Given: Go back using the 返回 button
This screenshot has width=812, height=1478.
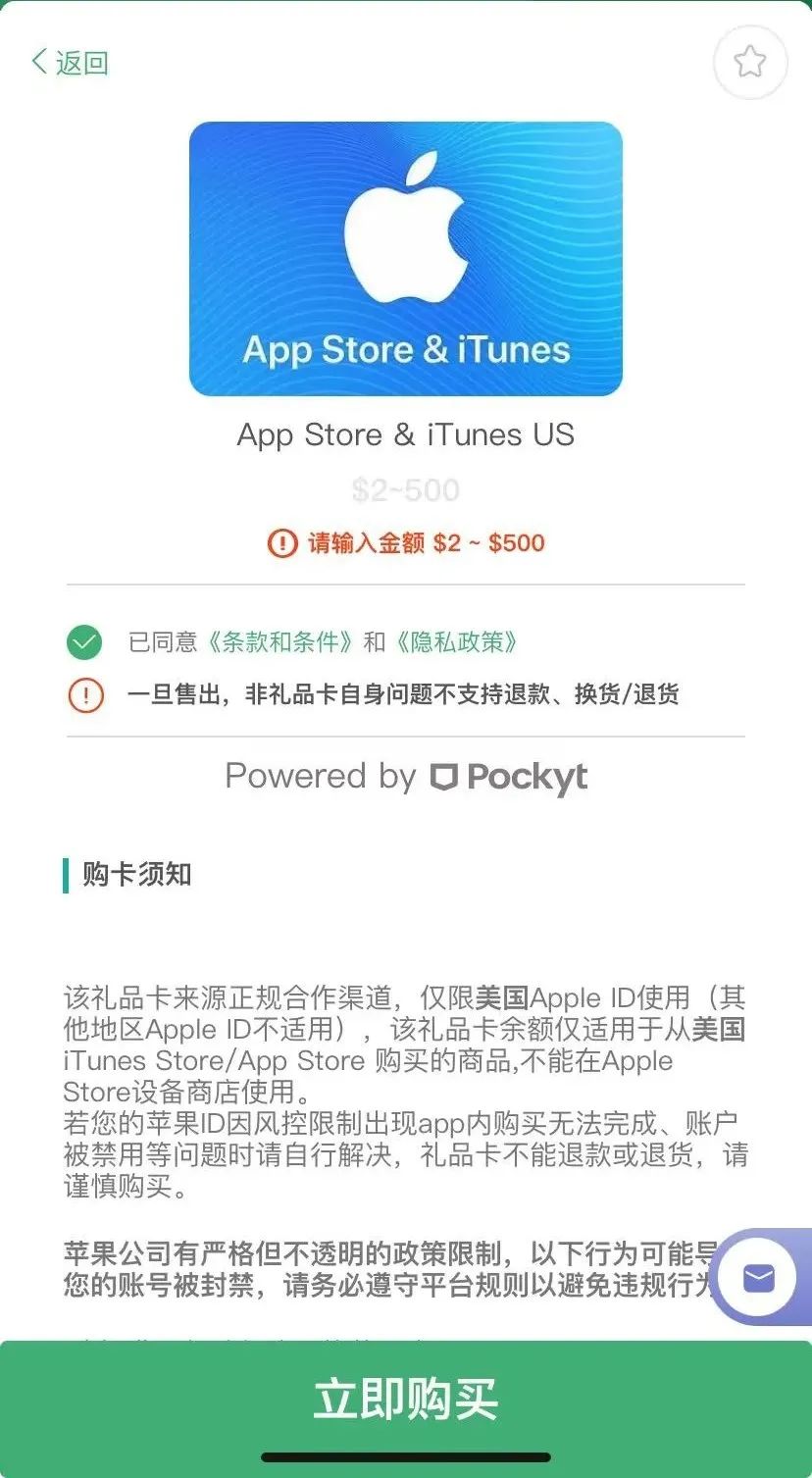Looking at the screenshot, I should 70,63.
